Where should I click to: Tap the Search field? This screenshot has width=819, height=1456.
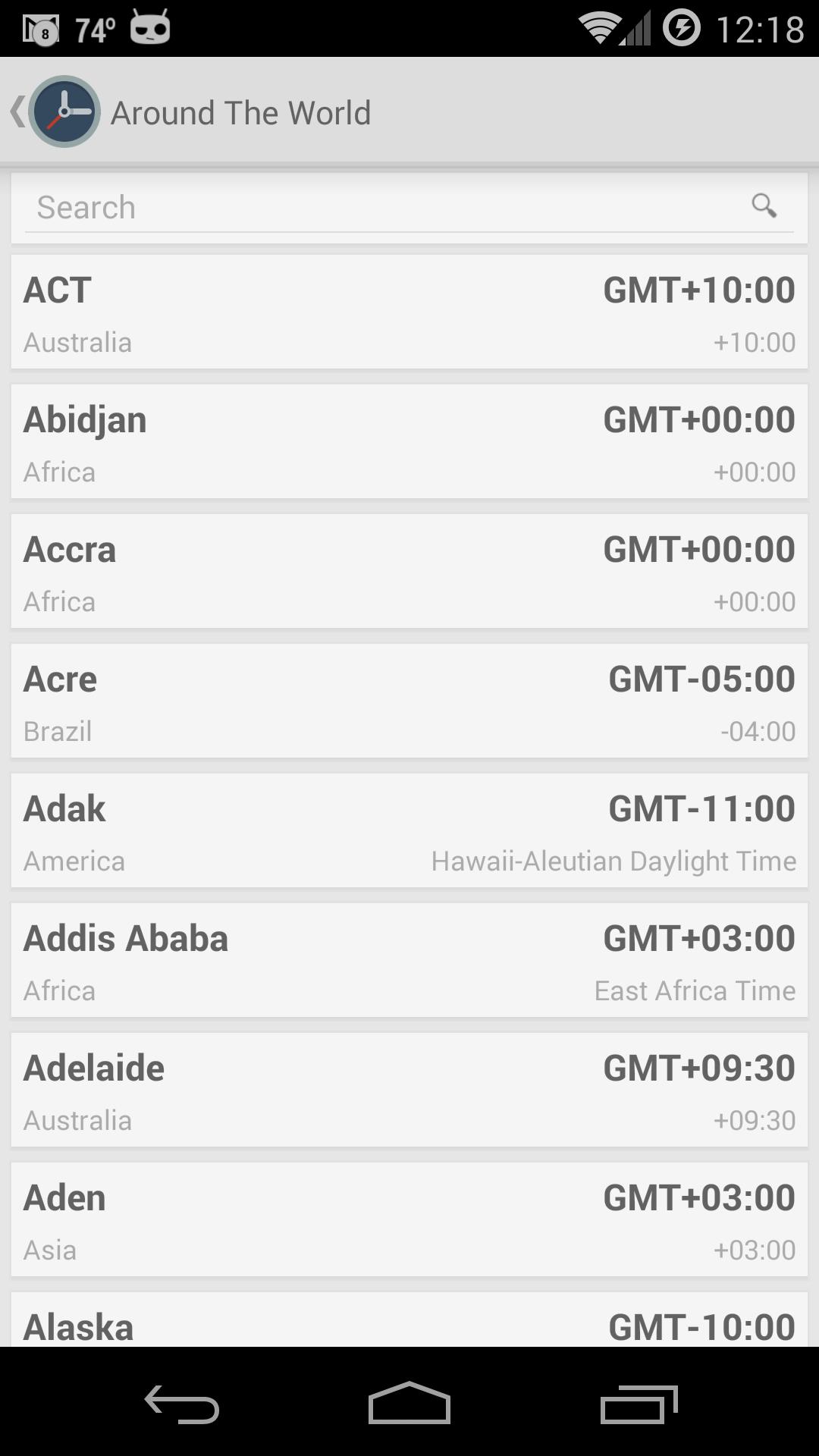coord(379,207)
